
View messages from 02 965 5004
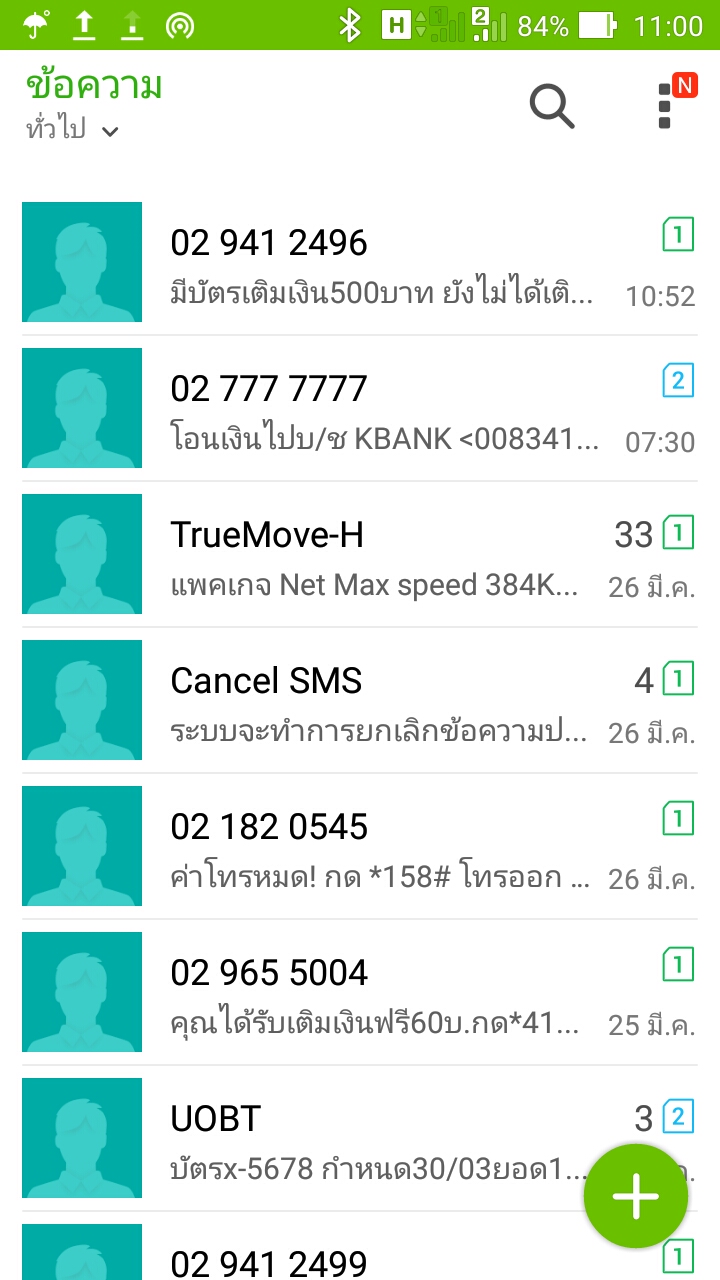point(360,992)
